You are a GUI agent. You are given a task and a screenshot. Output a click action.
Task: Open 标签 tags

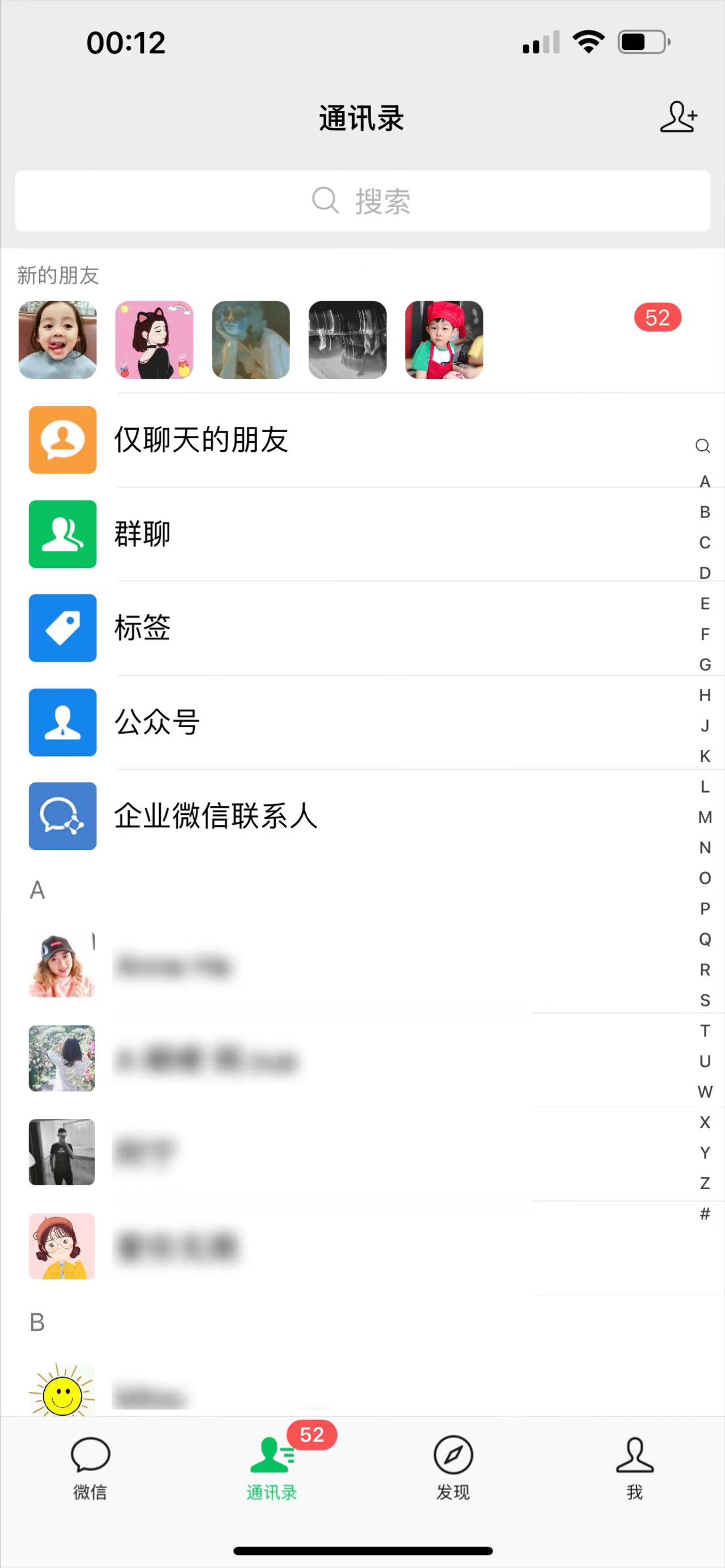[x=142, y=628]
